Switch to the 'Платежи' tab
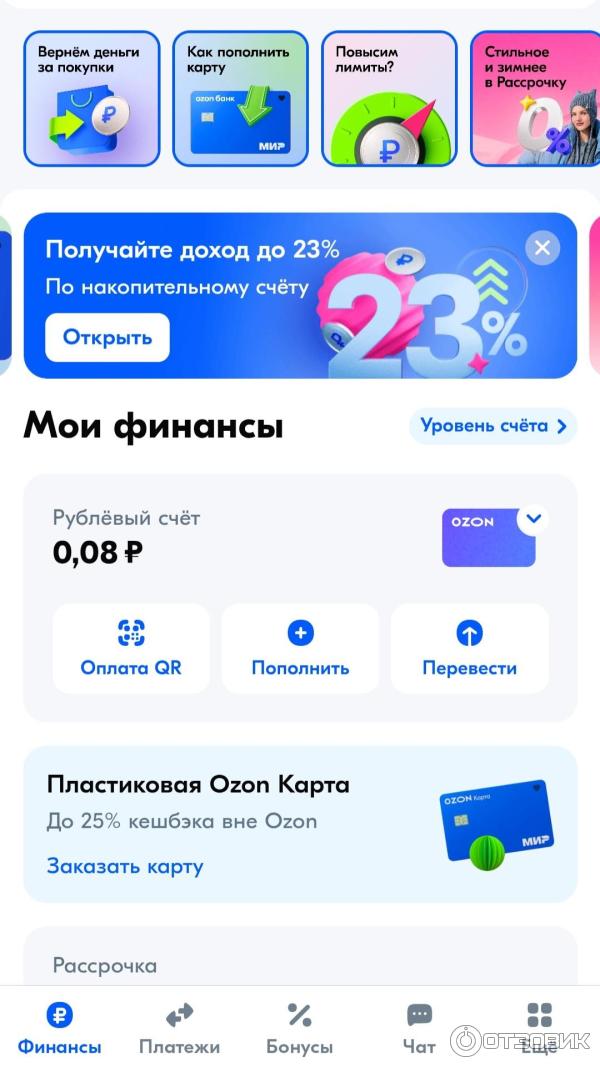600x1067 pixels. point(179,1028)
